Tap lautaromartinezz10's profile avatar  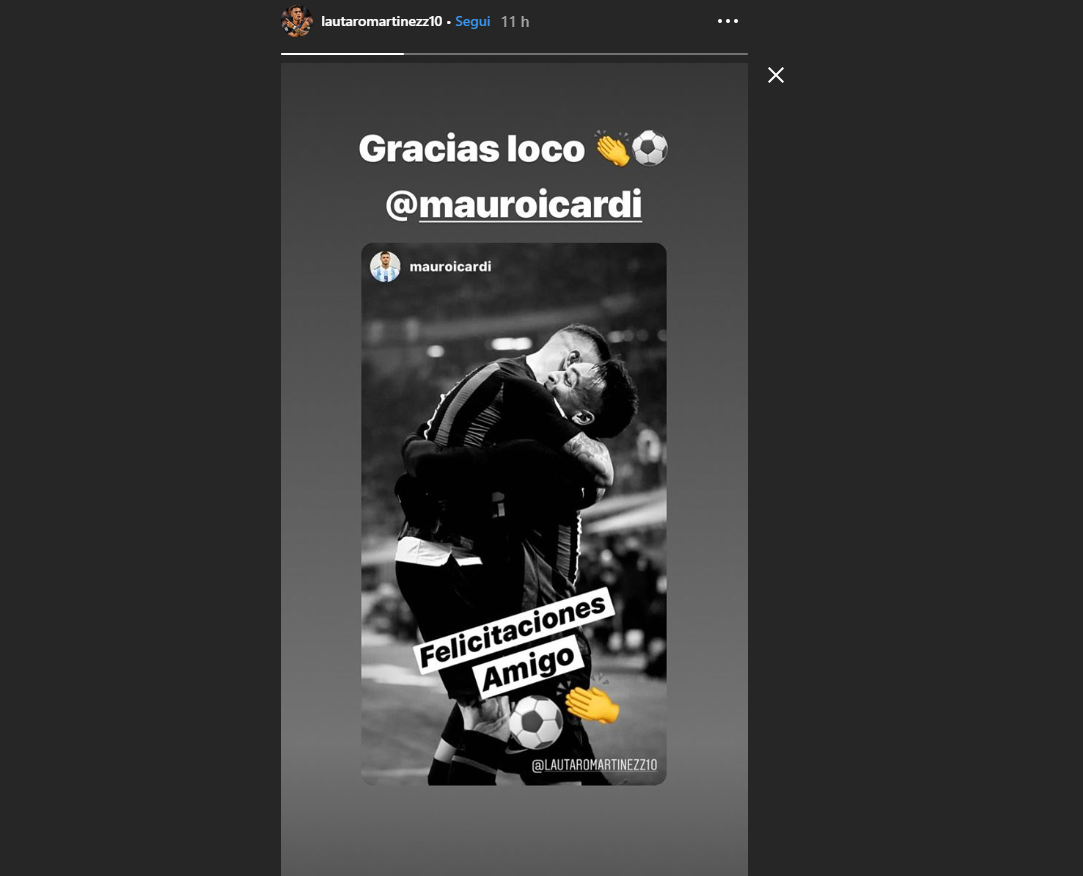(x=297, y=21)
